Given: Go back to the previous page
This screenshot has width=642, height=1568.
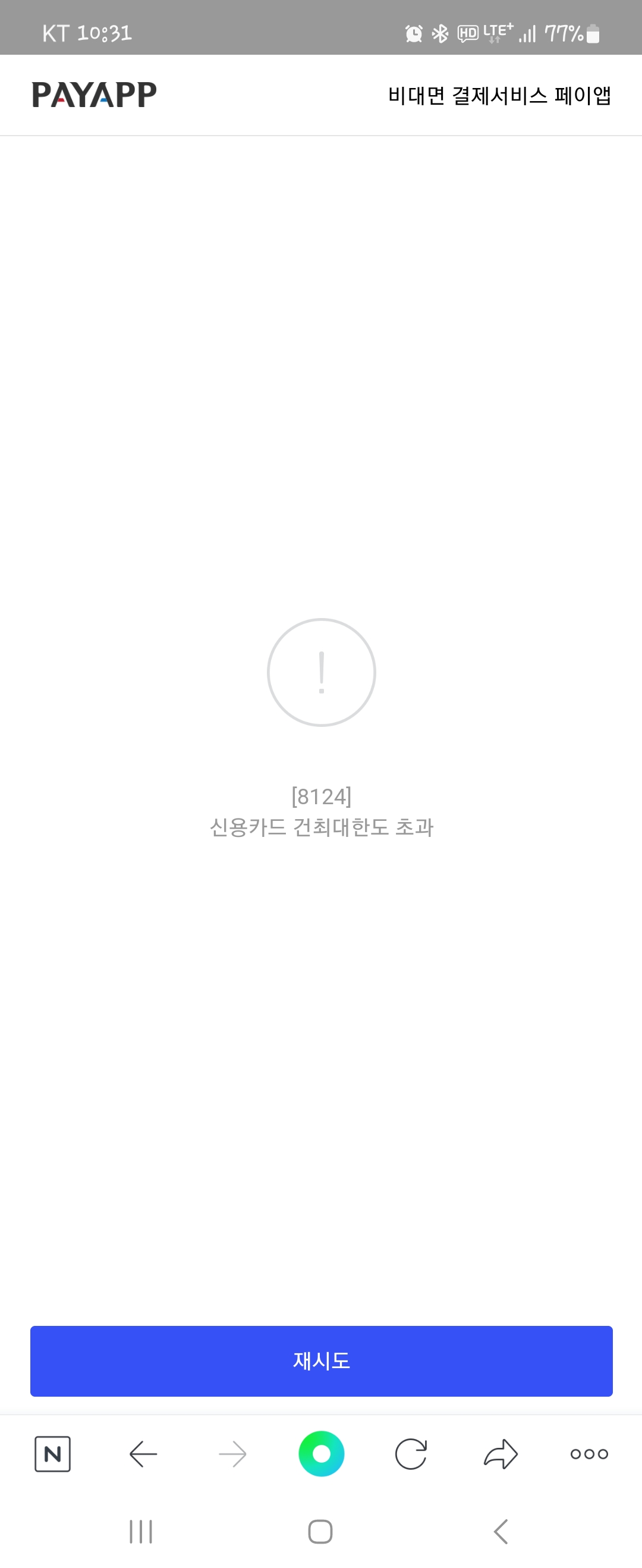Looking at the screenshot, I should tap(144, 1454).
